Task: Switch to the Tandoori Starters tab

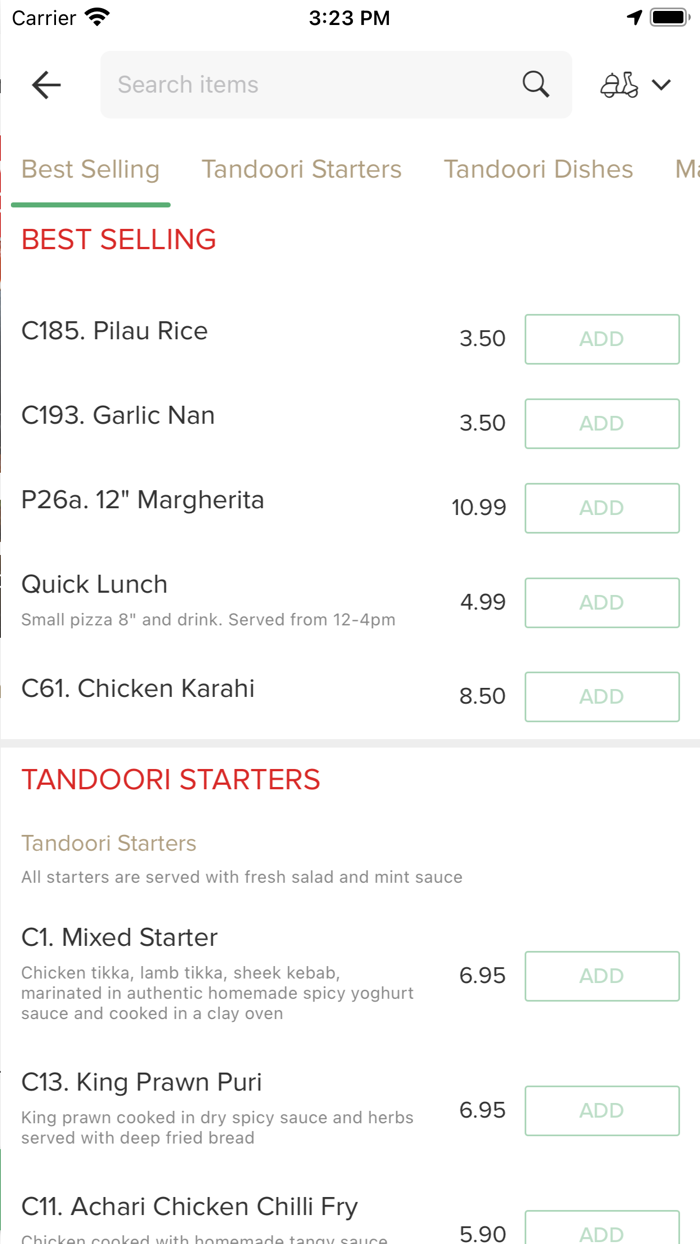Action: coord(301,169)
